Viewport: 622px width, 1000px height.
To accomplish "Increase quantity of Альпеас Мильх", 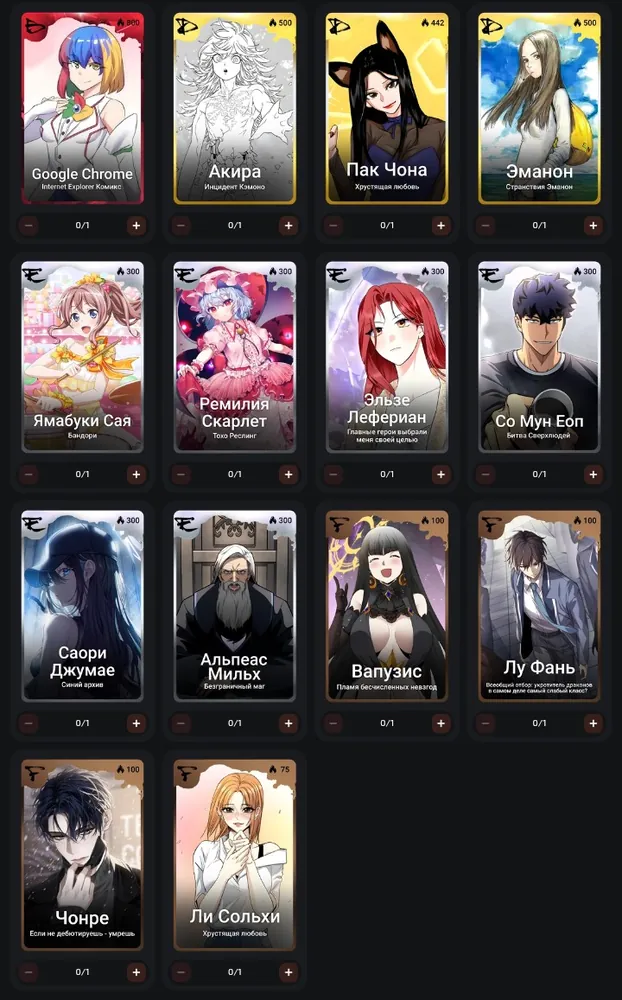I will [288, 723].
